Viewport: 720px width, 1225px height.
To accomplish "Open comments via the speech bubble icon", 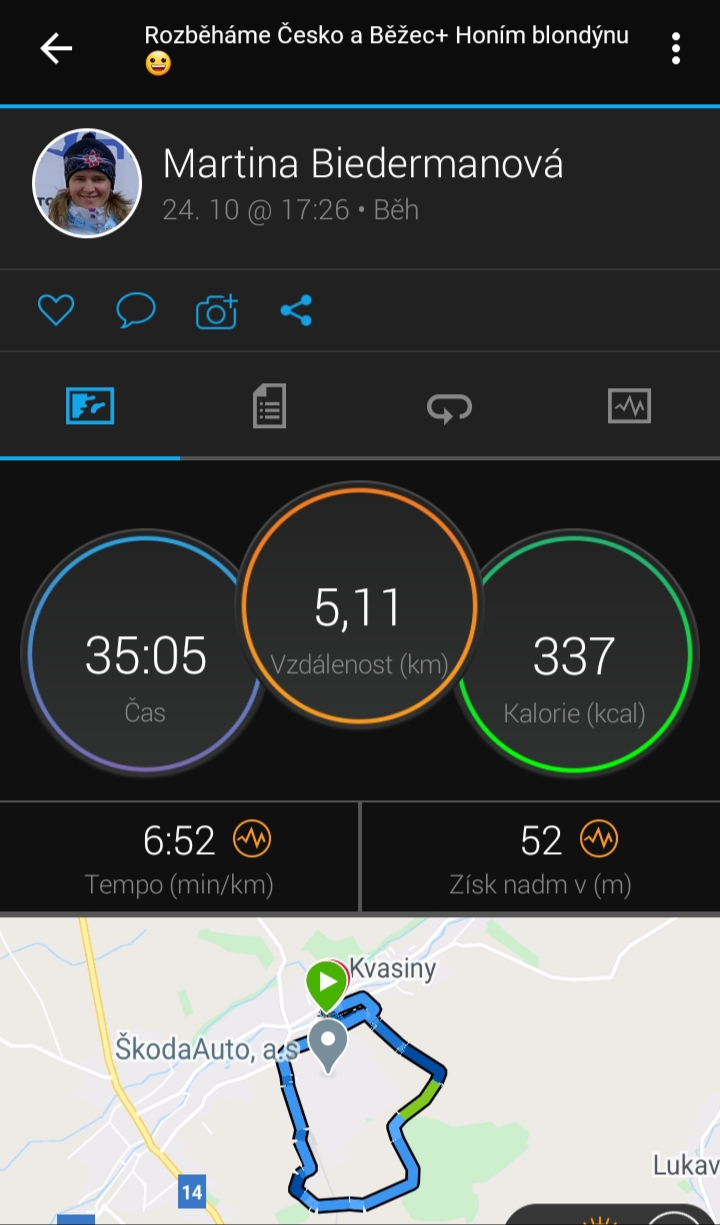I will (x=136, y=311).
